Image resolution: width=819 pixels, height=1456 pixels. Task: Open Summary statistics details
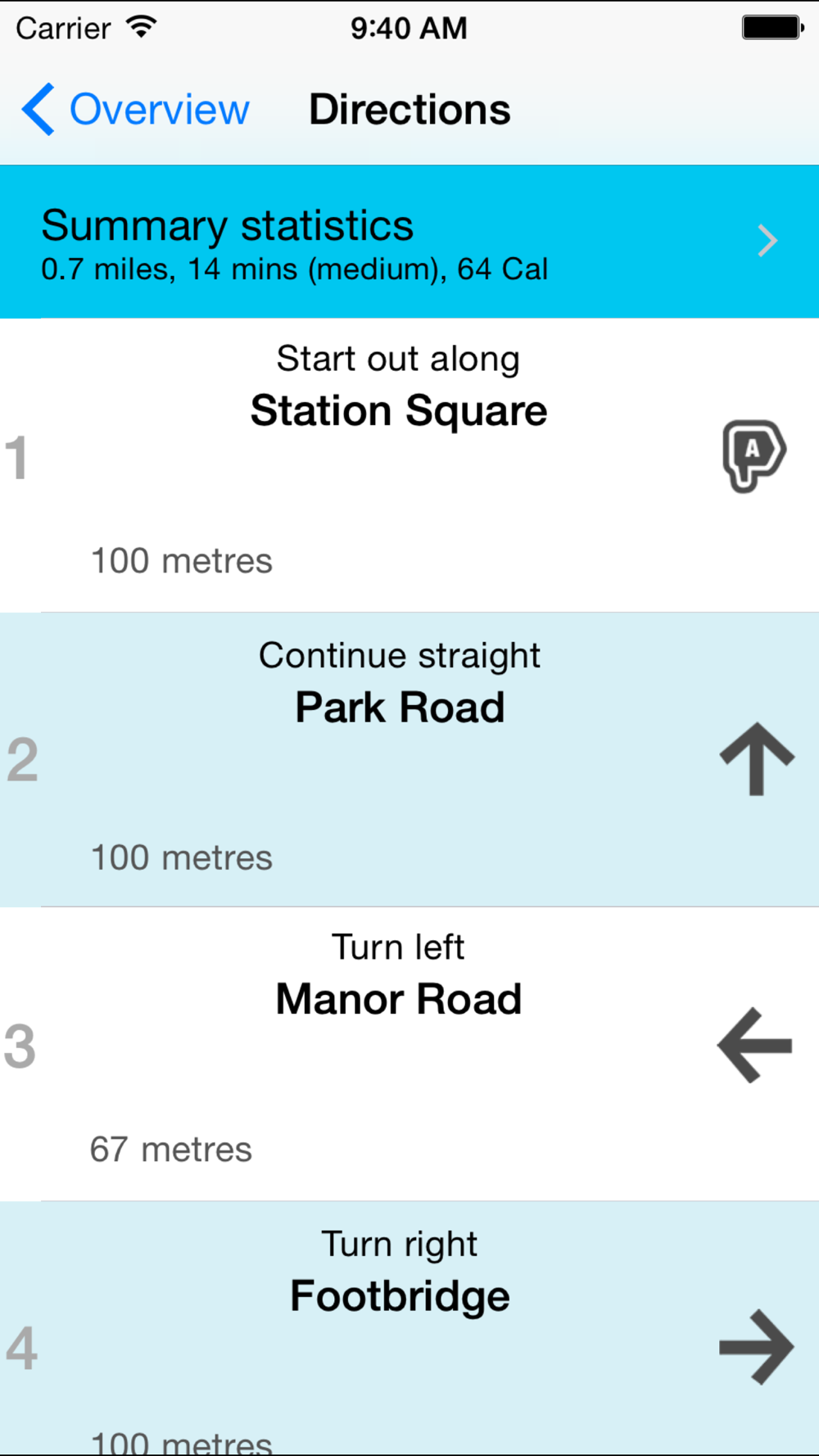(409, 242)
